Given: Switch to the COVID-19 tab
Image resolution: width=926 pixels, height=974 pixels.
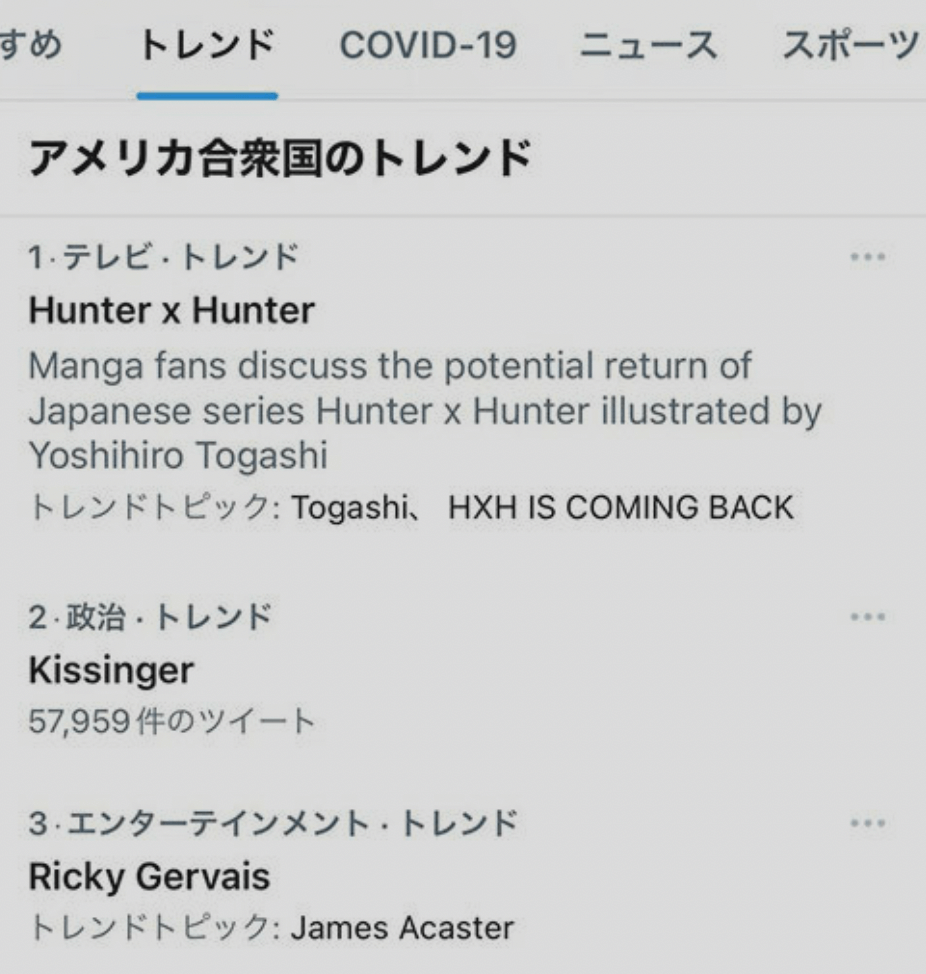Looking at the screenshot, I should point(428,46).
